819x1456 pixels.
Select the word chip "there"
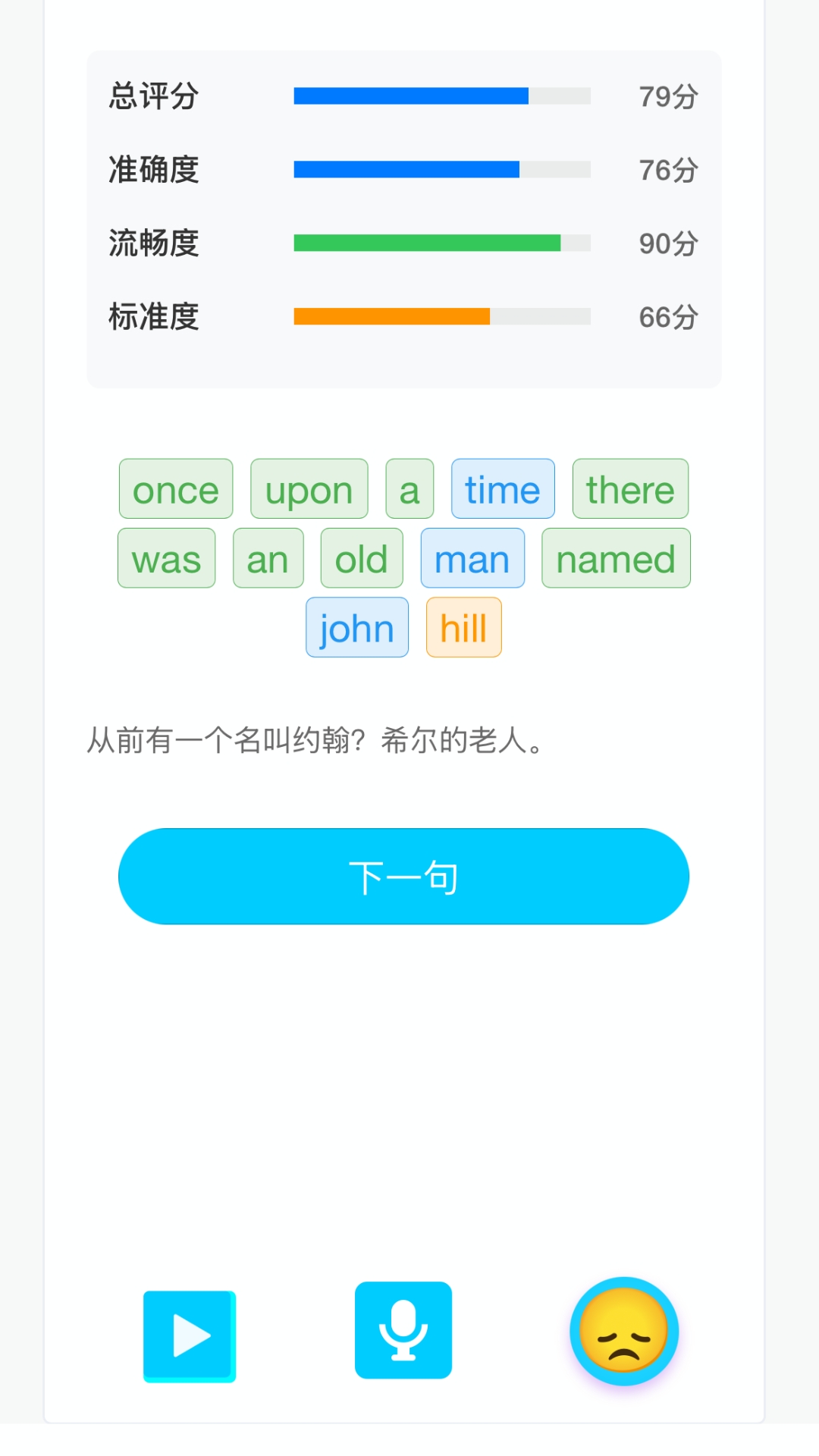pos(630,489)
